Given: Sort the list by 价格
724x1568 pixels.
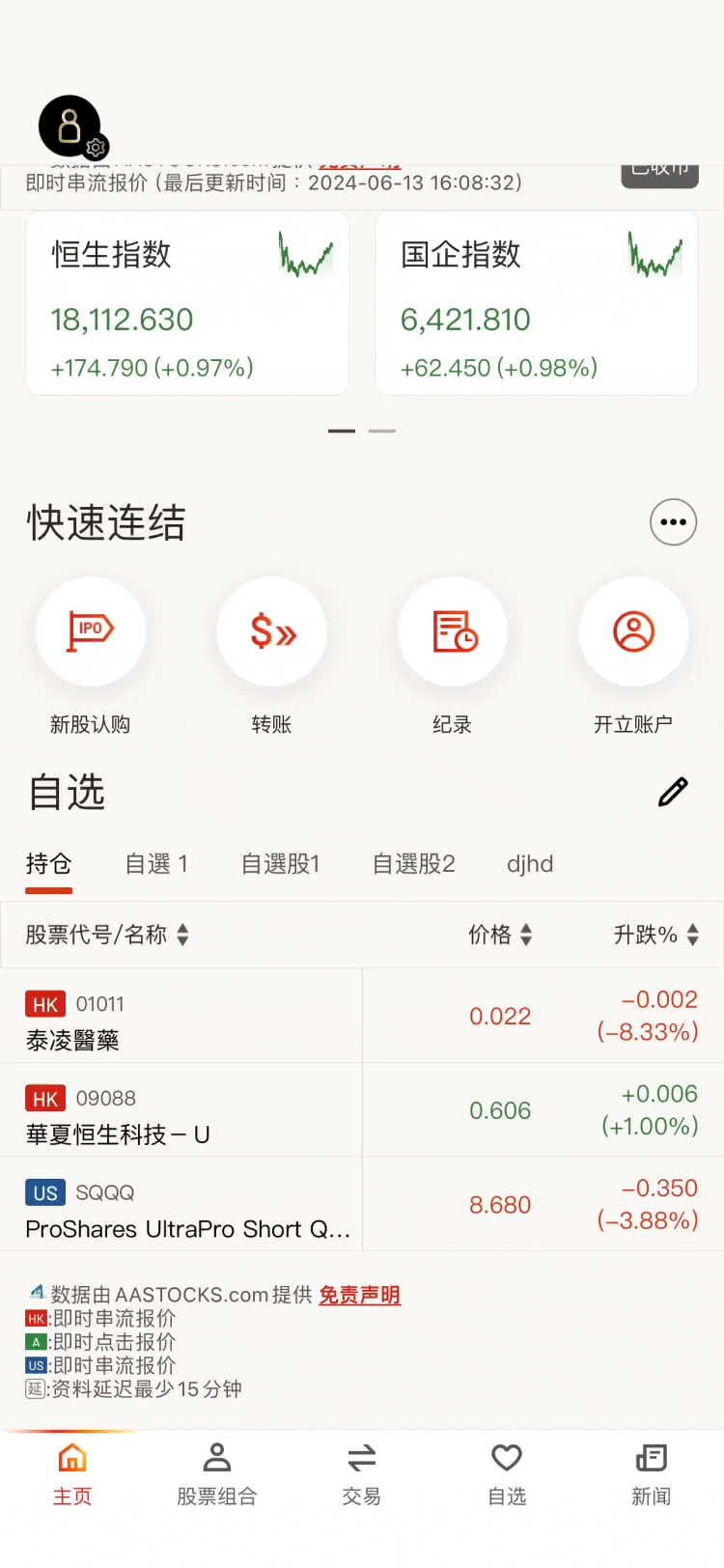Looking at the screenshot, I should click(x=500, y=935).
